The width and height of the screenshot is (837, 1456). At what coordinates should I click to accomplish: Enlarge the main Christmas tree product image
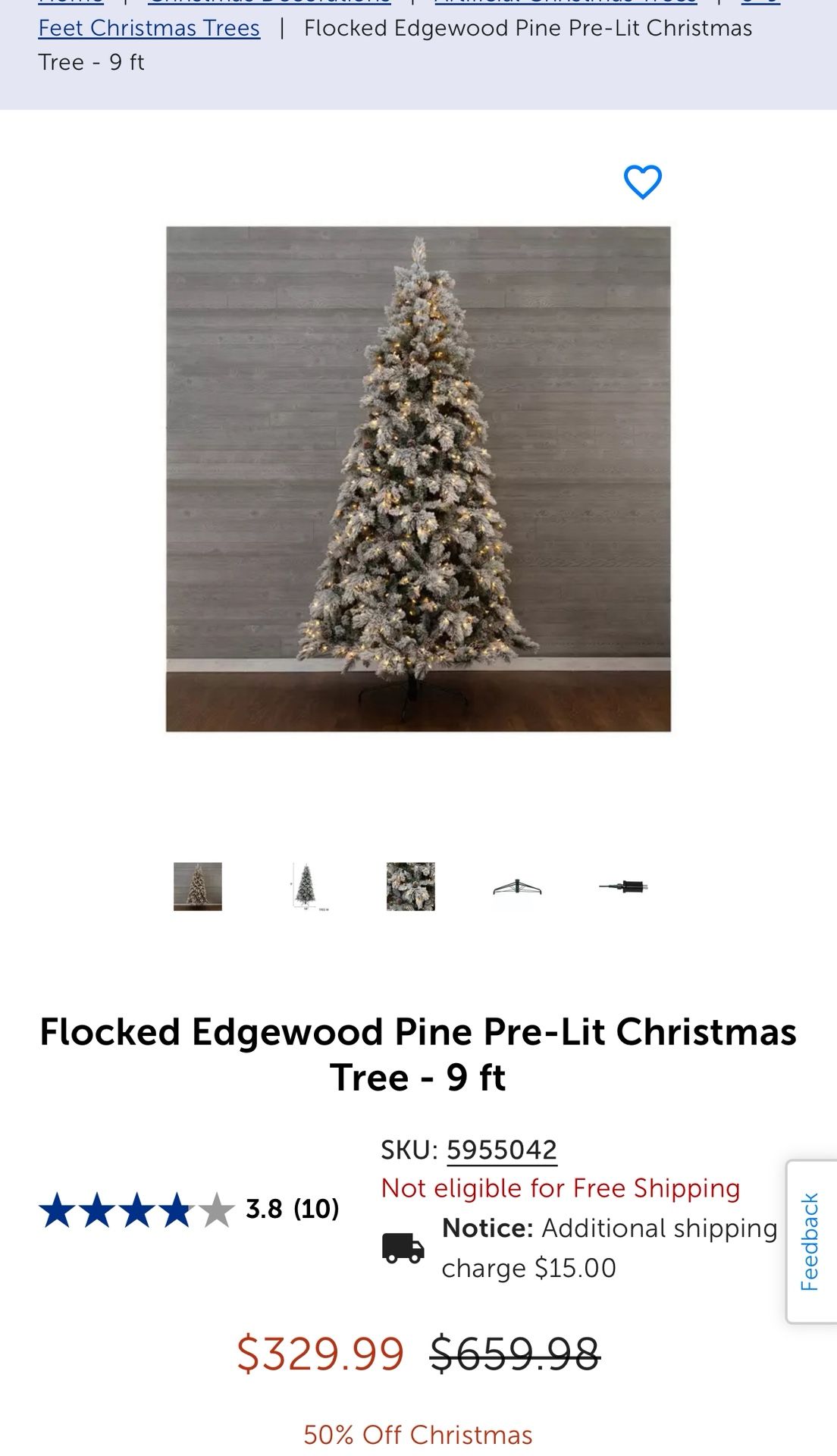(x=418, y=479)
